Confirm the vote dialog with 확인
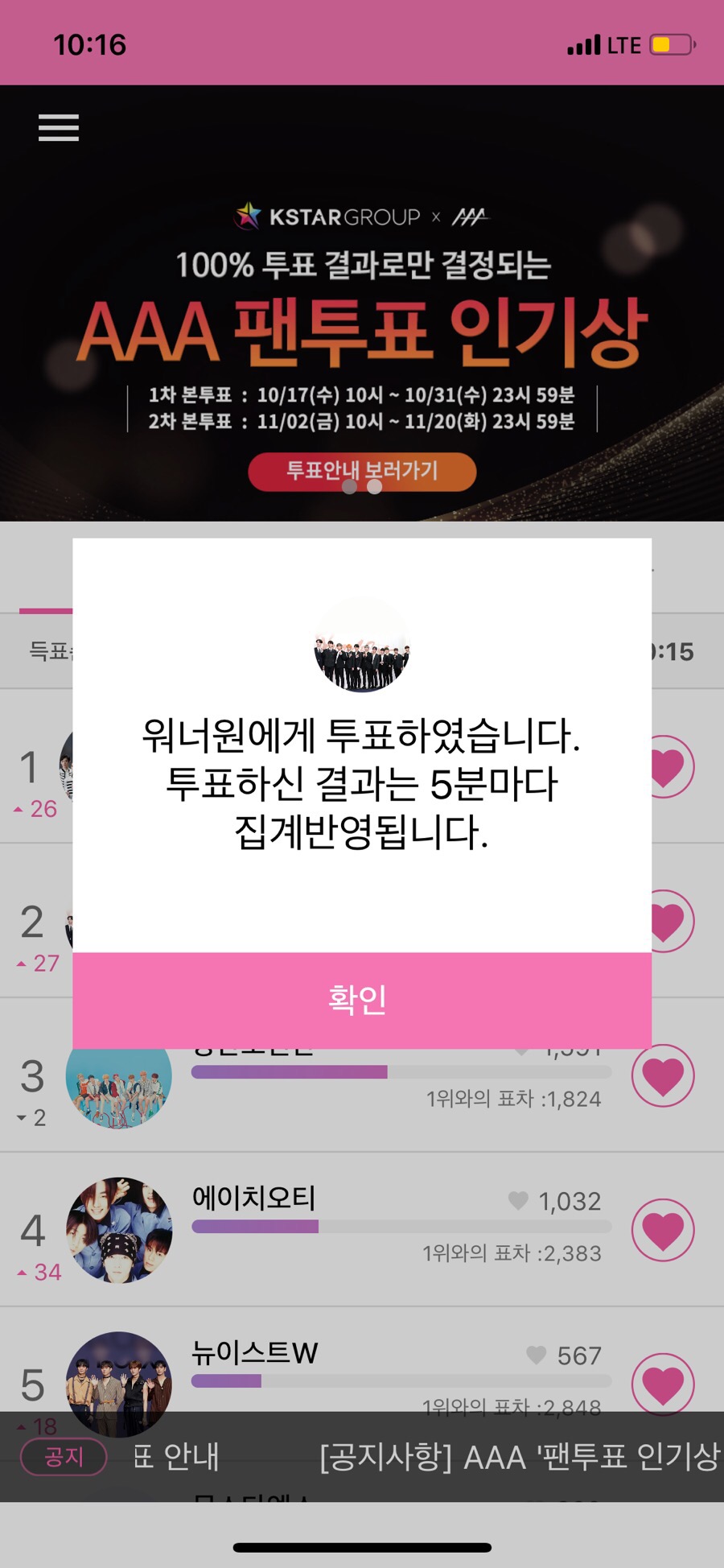This screenshot has width=724, height=1568. 361,1000
